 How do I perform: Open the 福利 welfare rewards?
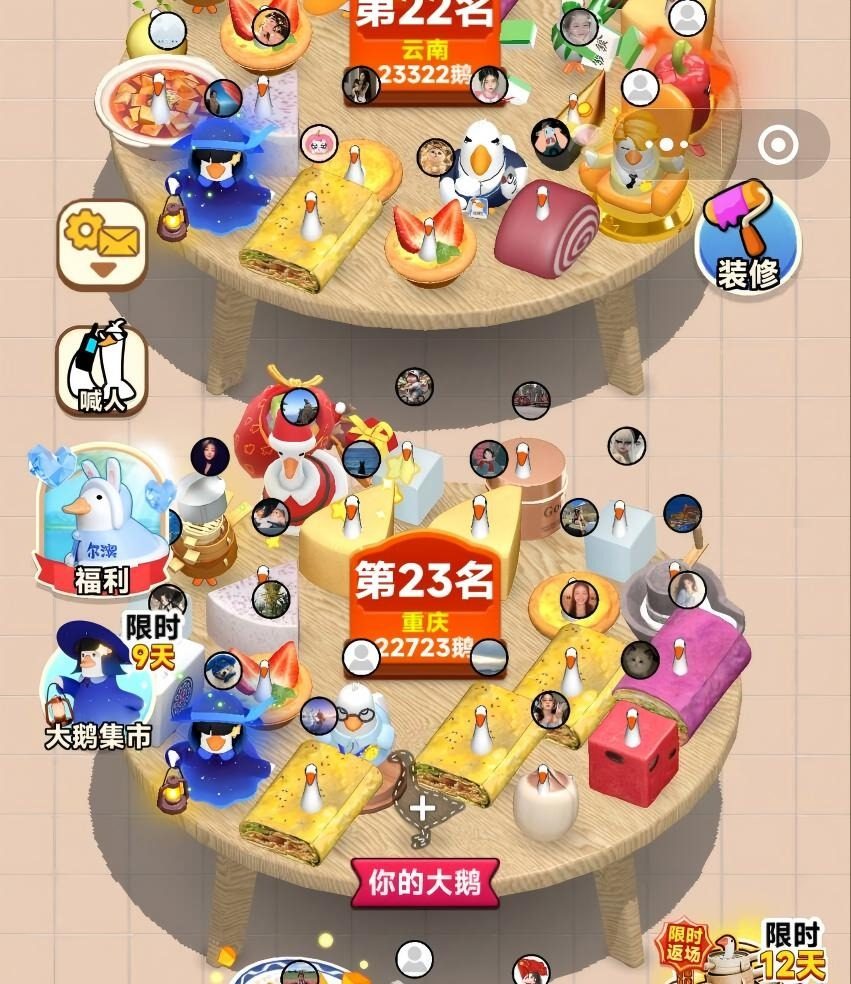coord(103,522)
